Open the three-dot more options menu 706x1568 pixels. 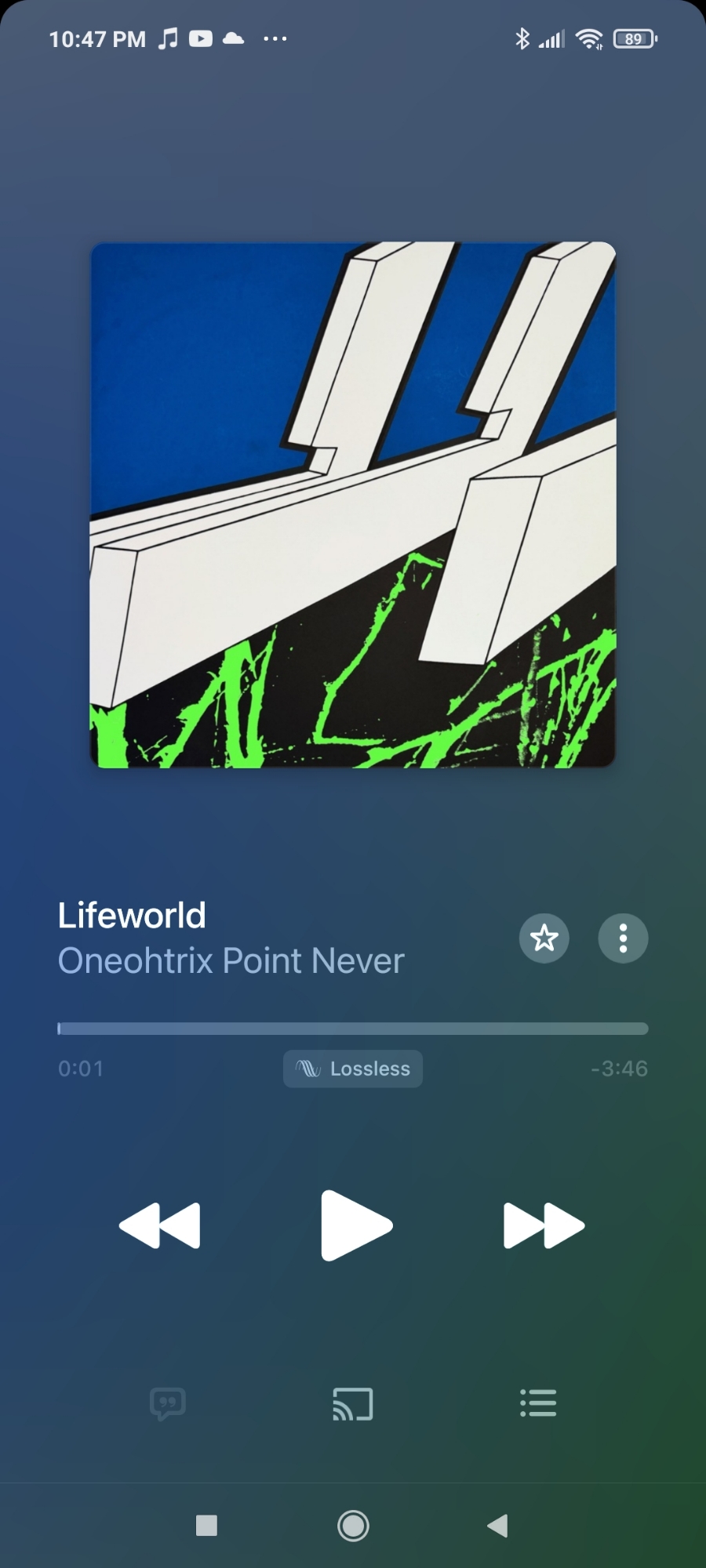coord(623,938)
